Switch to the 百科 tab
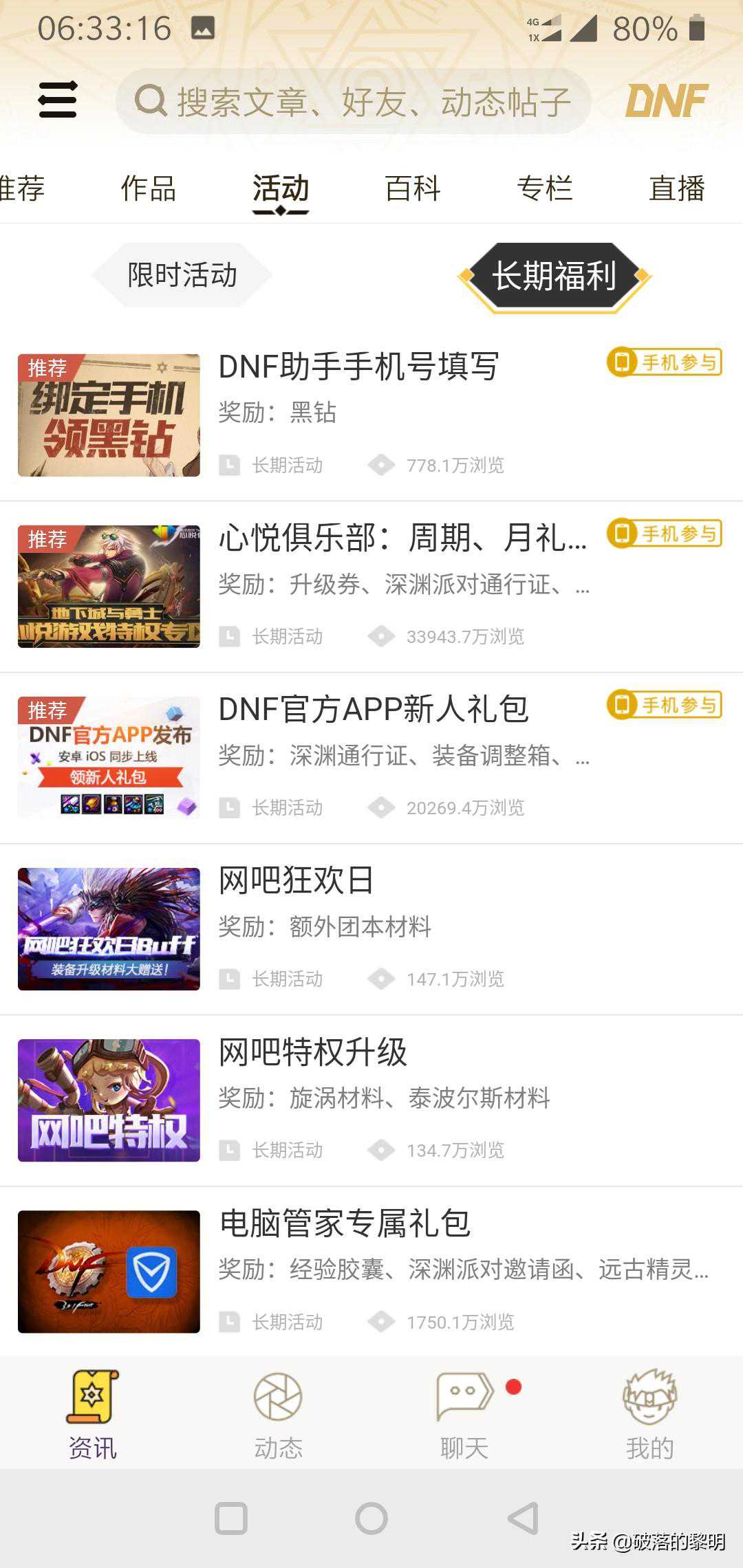The width and height of the screenshot is (743, 1568). [412, 188]
